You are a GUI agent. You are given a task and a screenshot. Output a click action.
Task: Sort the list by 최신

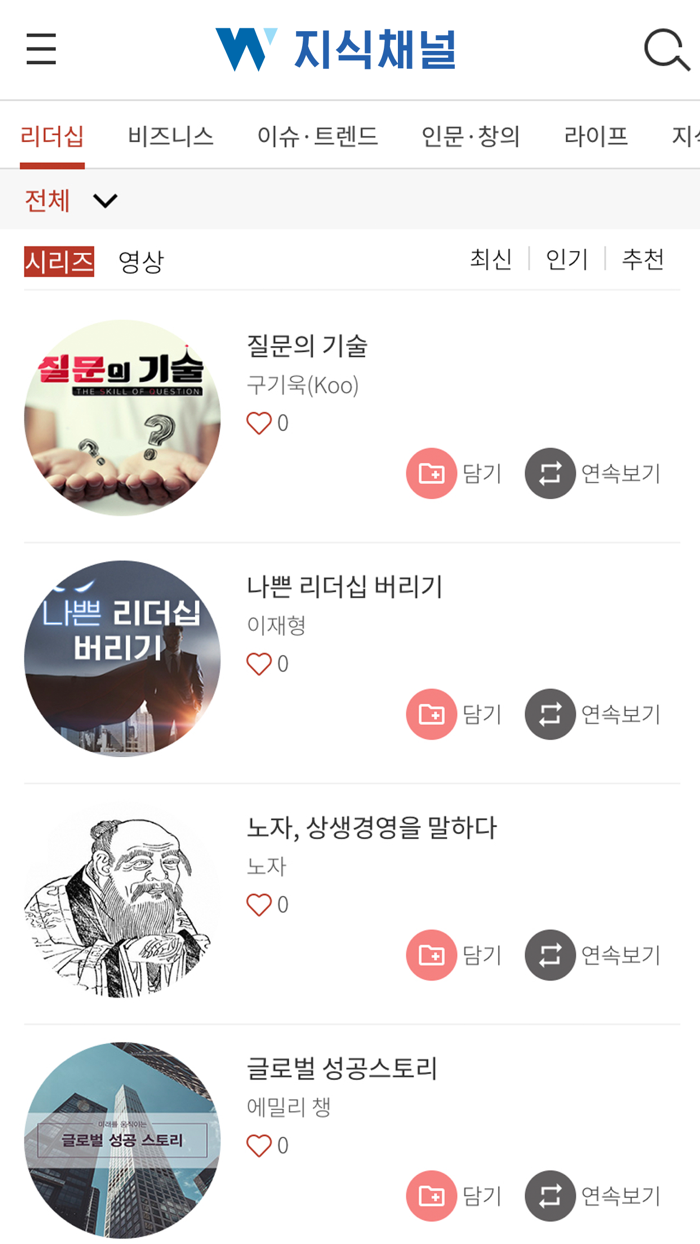pos(491,260)
